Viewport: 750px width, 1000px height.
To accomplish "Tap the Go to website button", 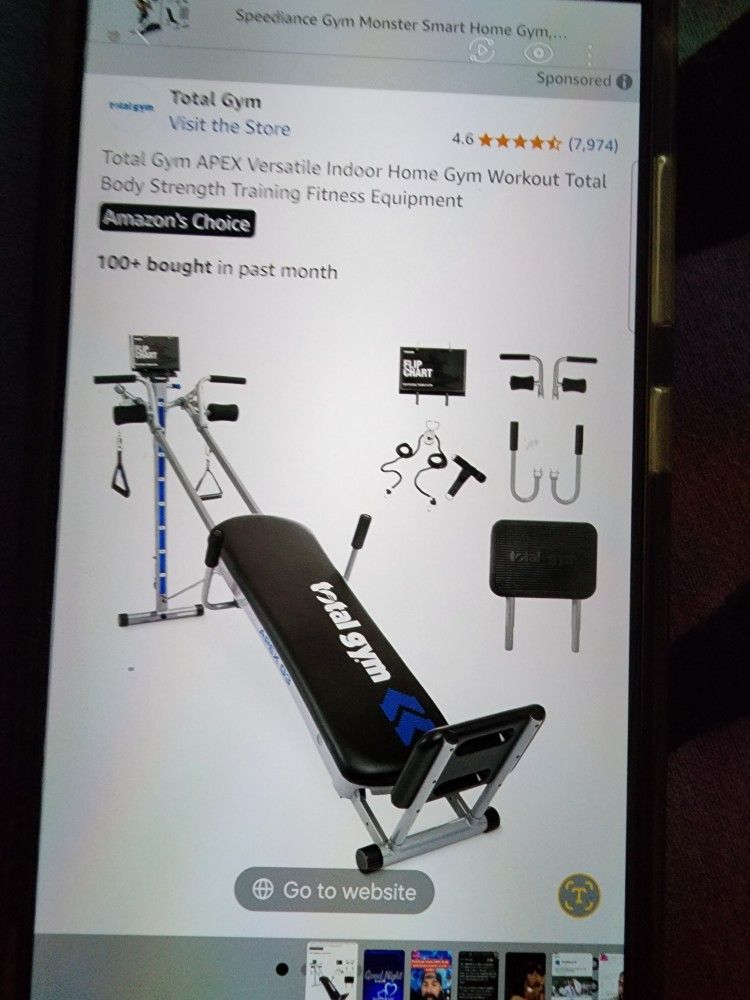I will click(x=333, y=890).
